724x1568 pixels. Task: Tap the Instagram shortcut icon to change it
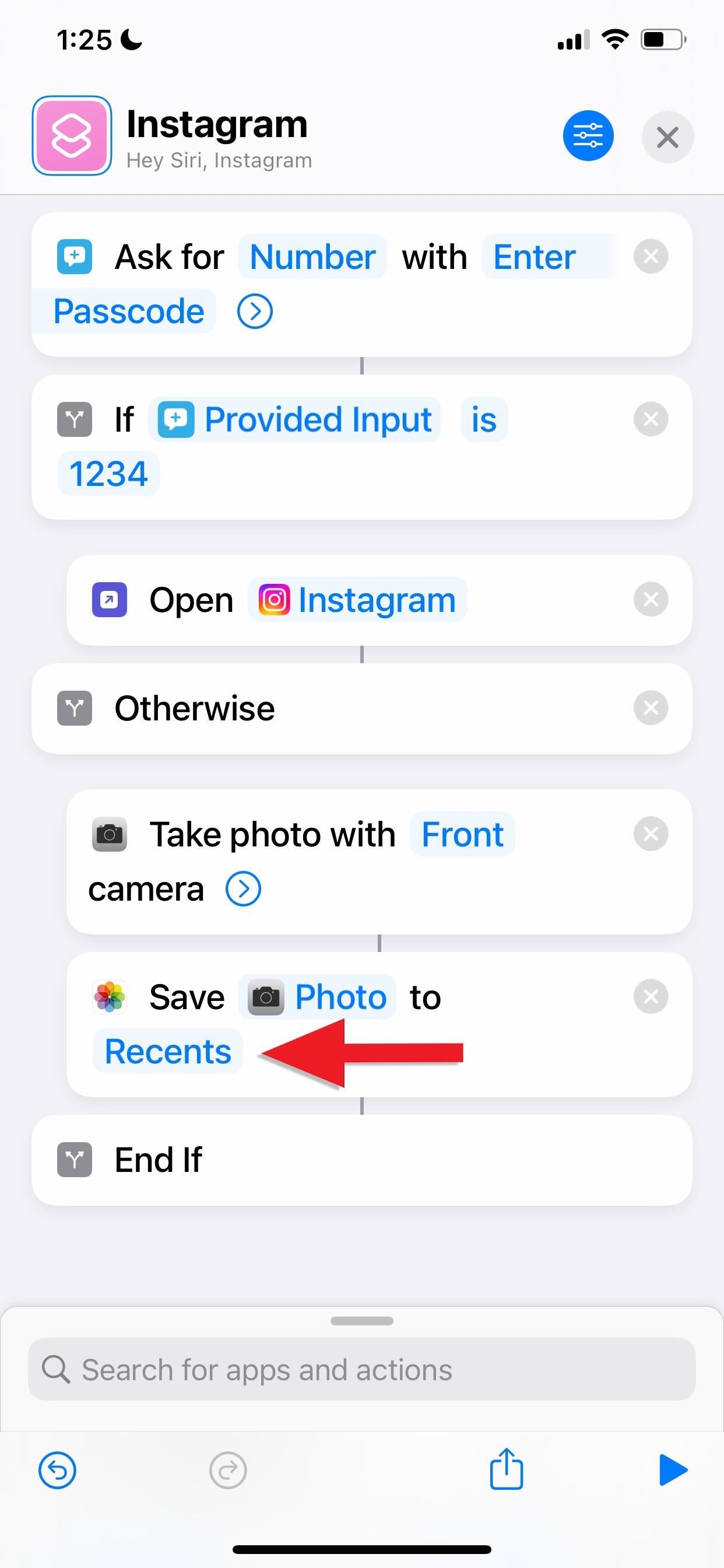[x=72, y=136]
